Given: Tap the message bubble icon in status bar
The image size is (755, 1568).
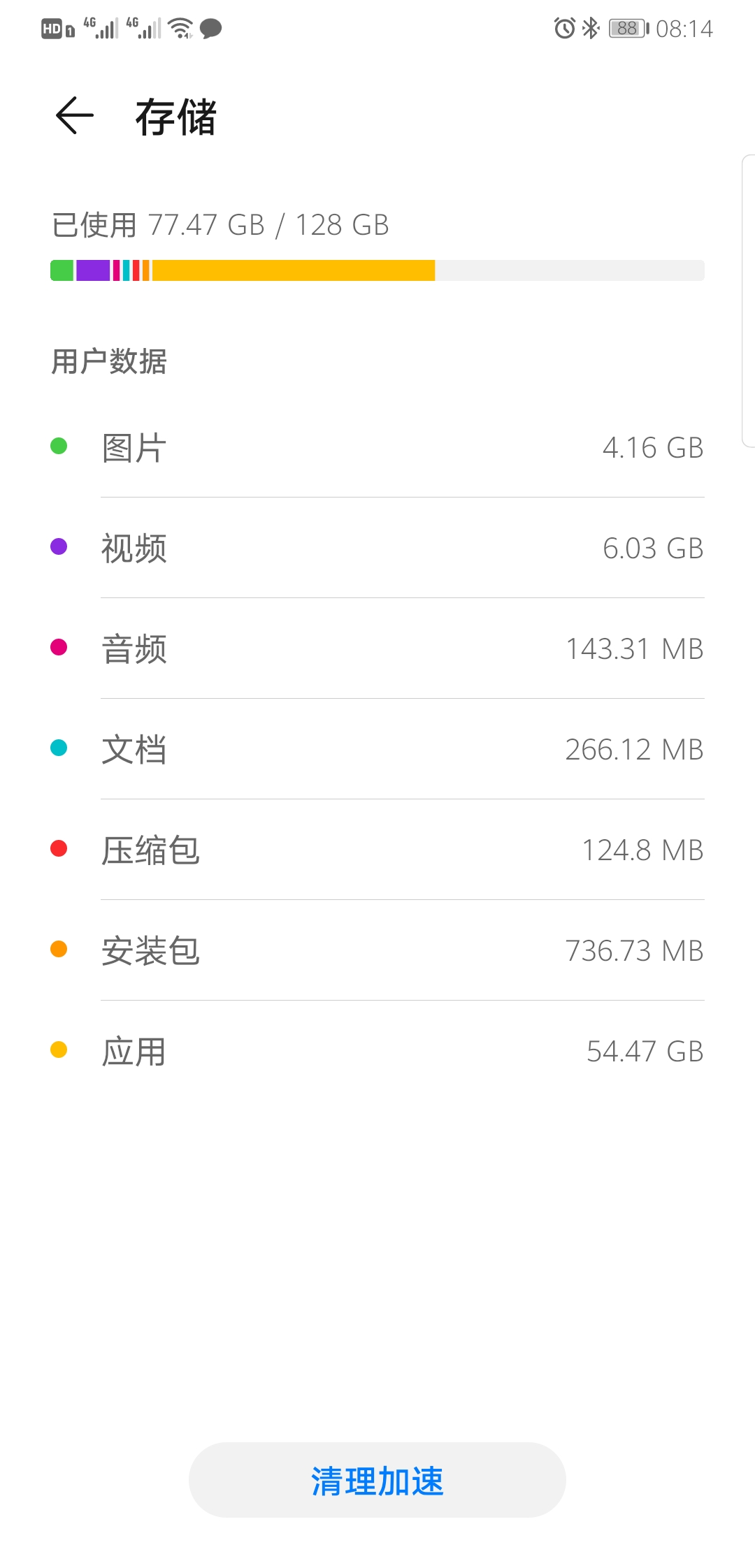Looking at the screenshot, I should pyautogui.click(x=212, y=29).
